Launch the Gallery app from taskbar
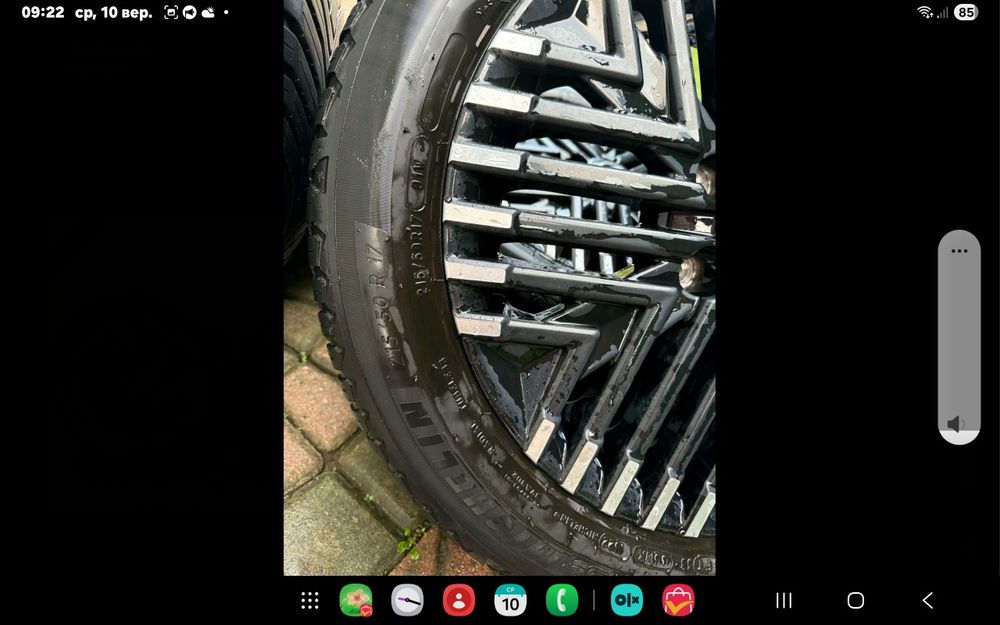The height and width of the screenshot is (625, 1000). click(356, 600)
